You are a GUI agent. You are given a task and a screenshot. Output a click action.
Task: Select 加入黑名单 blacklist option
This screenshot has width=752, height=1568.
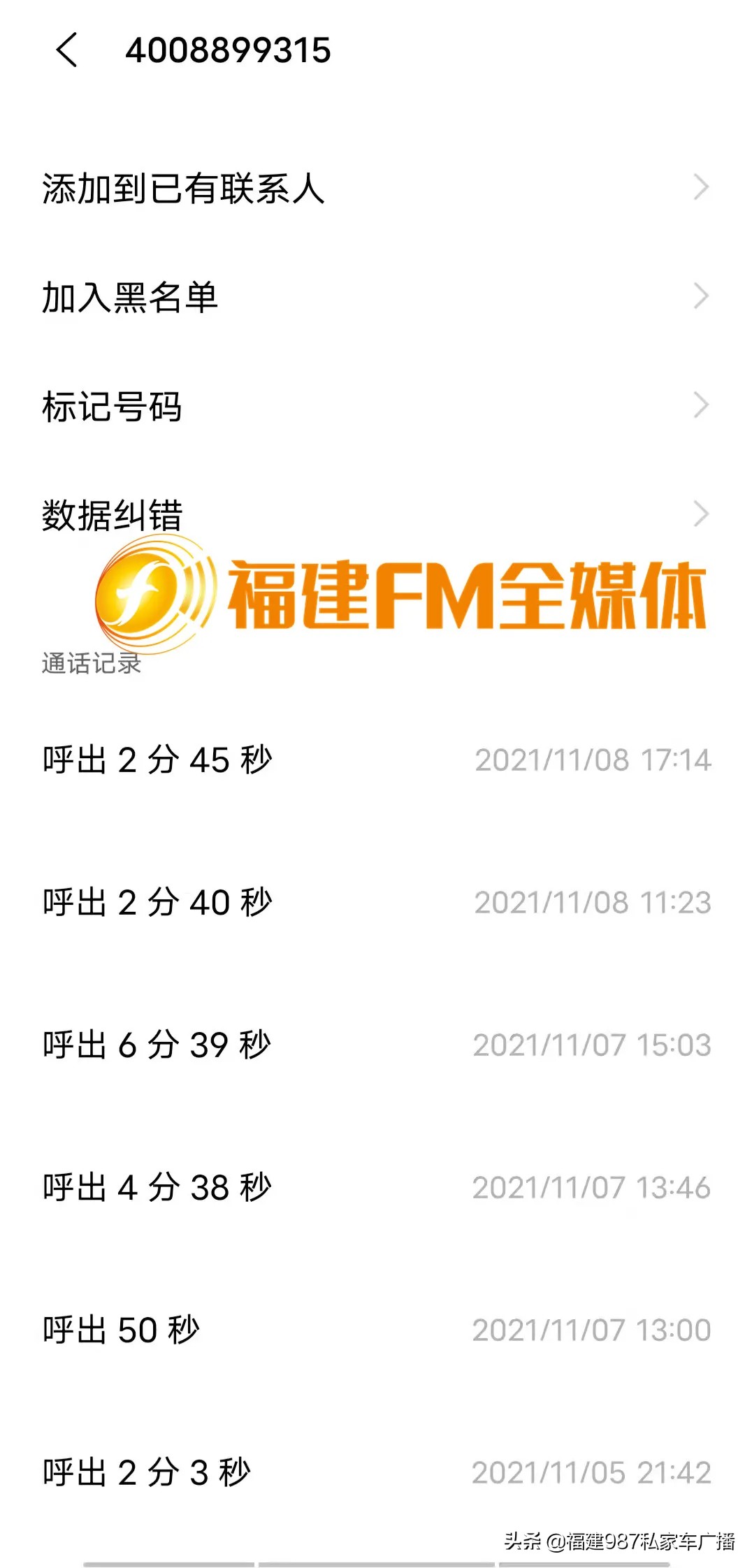[129, 297]
